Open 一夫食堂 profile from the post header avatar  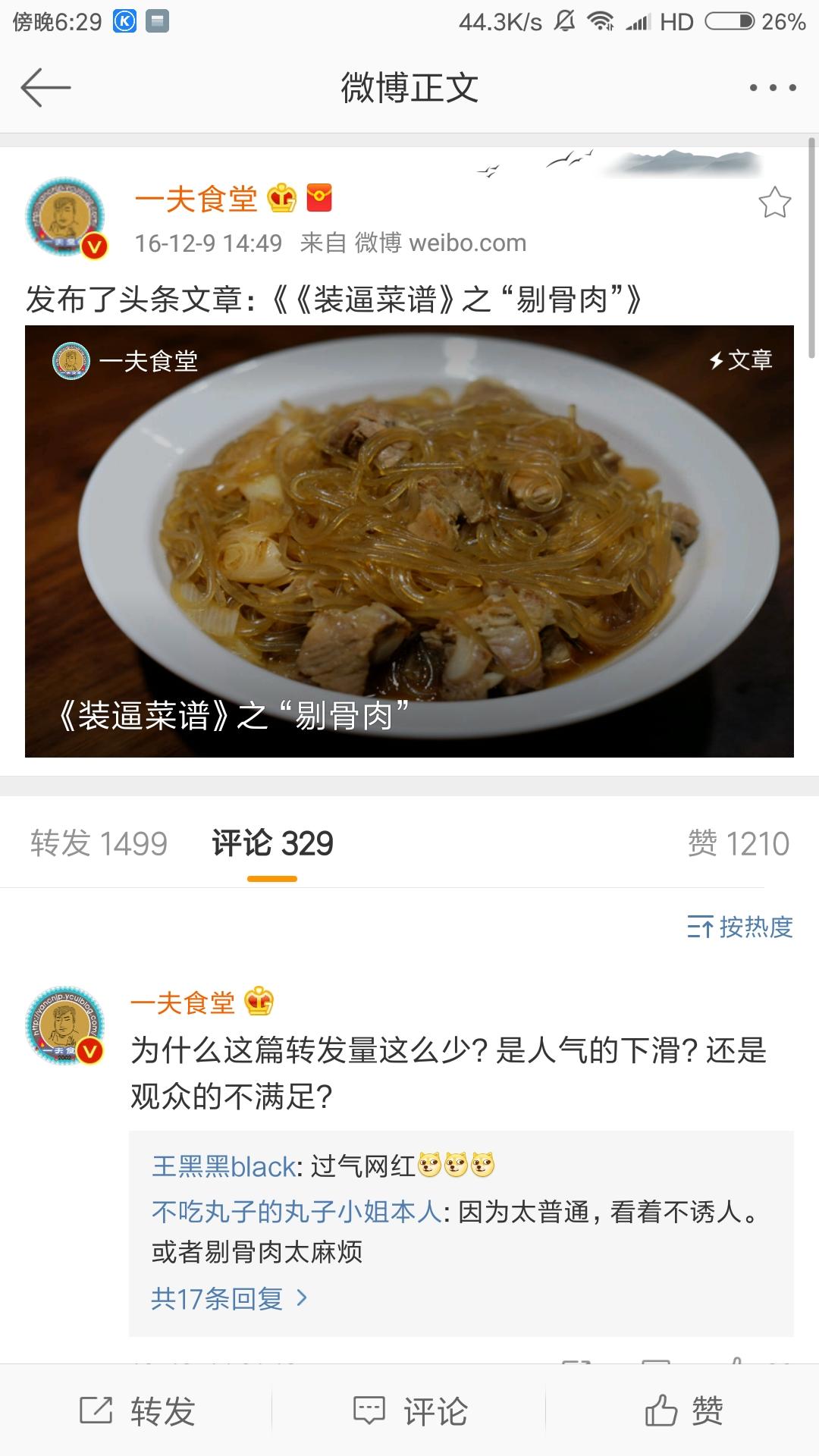(x=66, y=218)
